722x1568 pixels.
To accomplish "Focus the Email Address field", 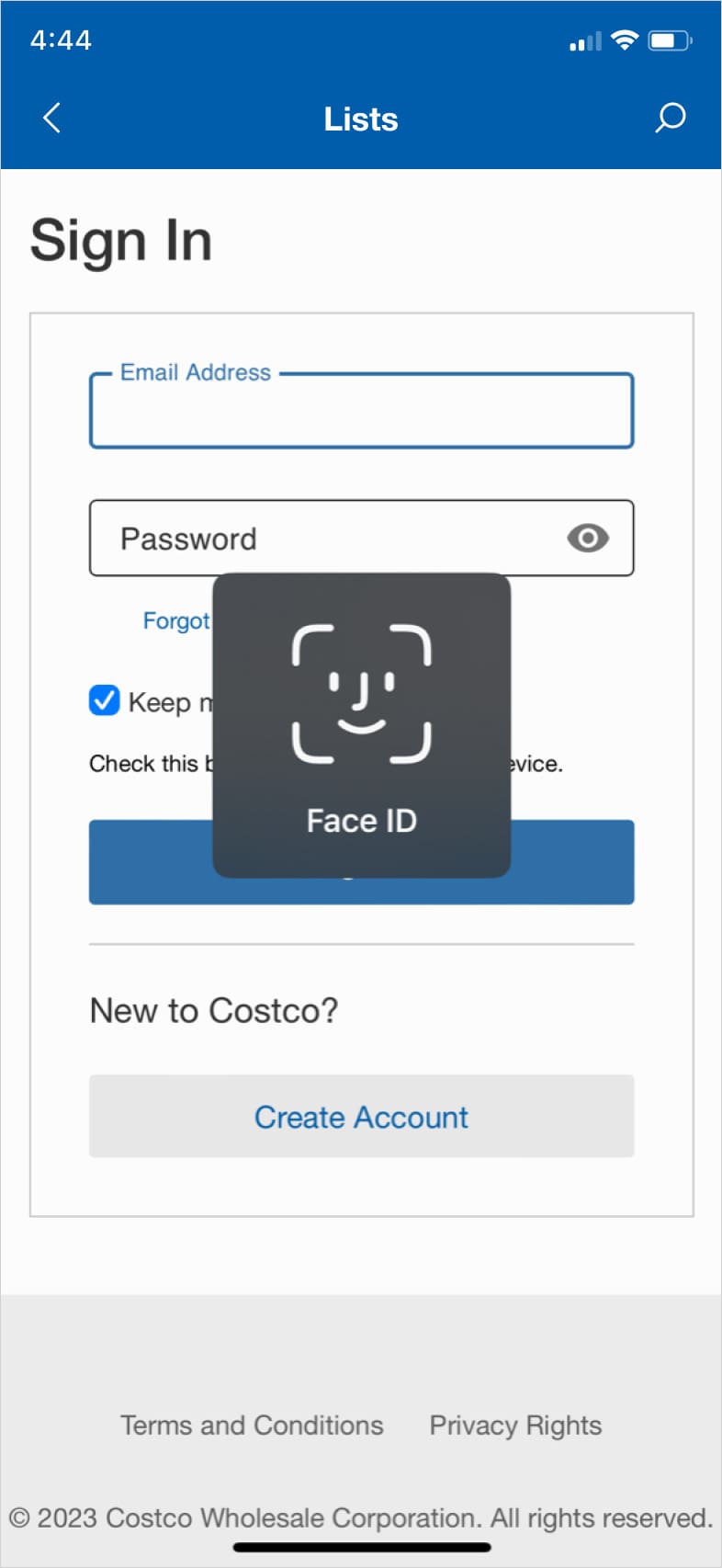I will pyautogui.click(x=361, y=410).
